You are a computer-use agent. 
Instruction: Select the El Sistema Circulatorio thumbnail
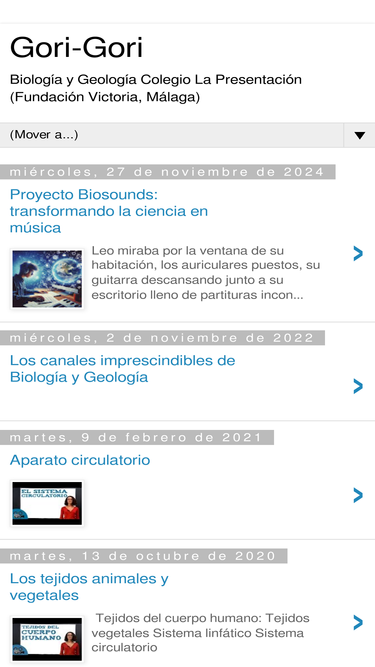(47, 503)
